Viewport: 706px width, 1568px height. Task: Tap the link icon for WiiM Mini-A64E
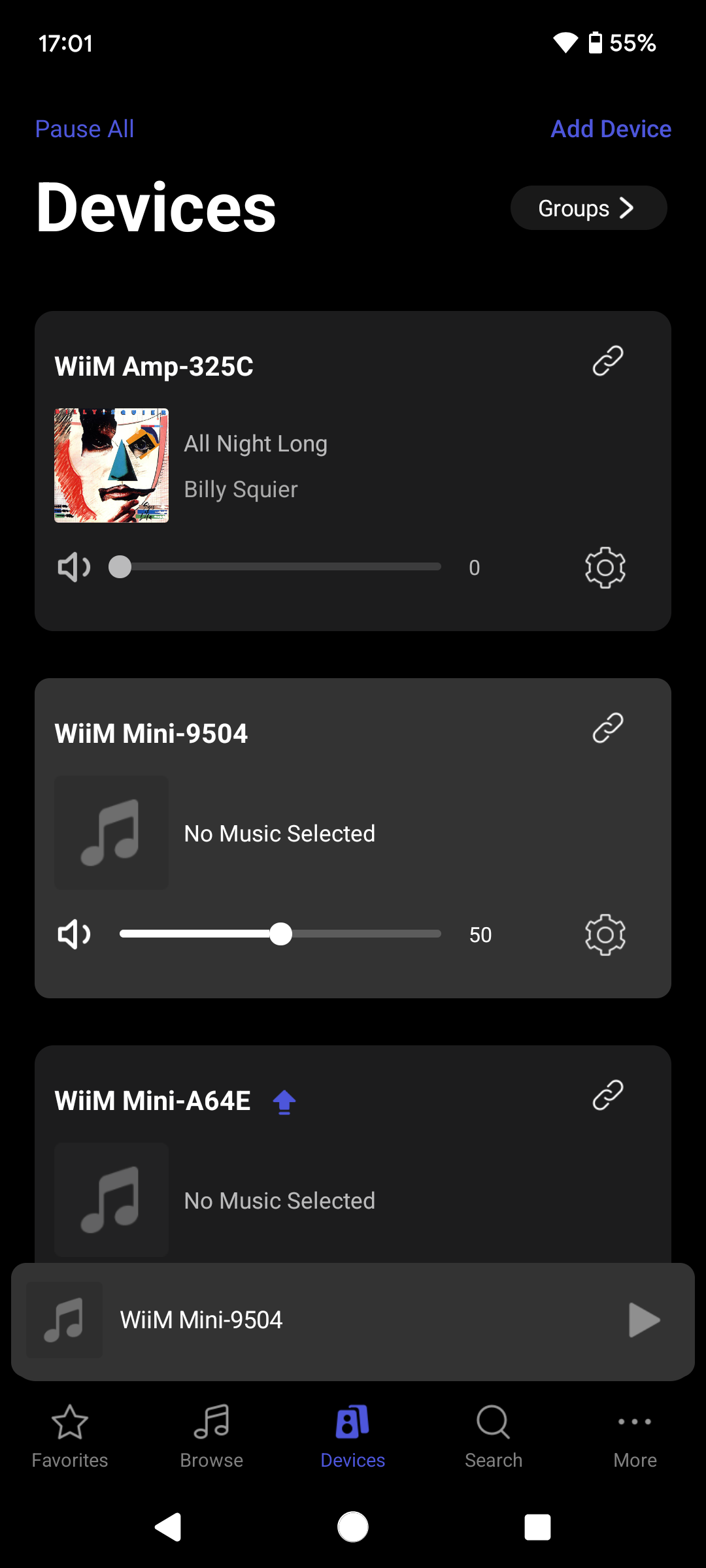pos(608,1095)
